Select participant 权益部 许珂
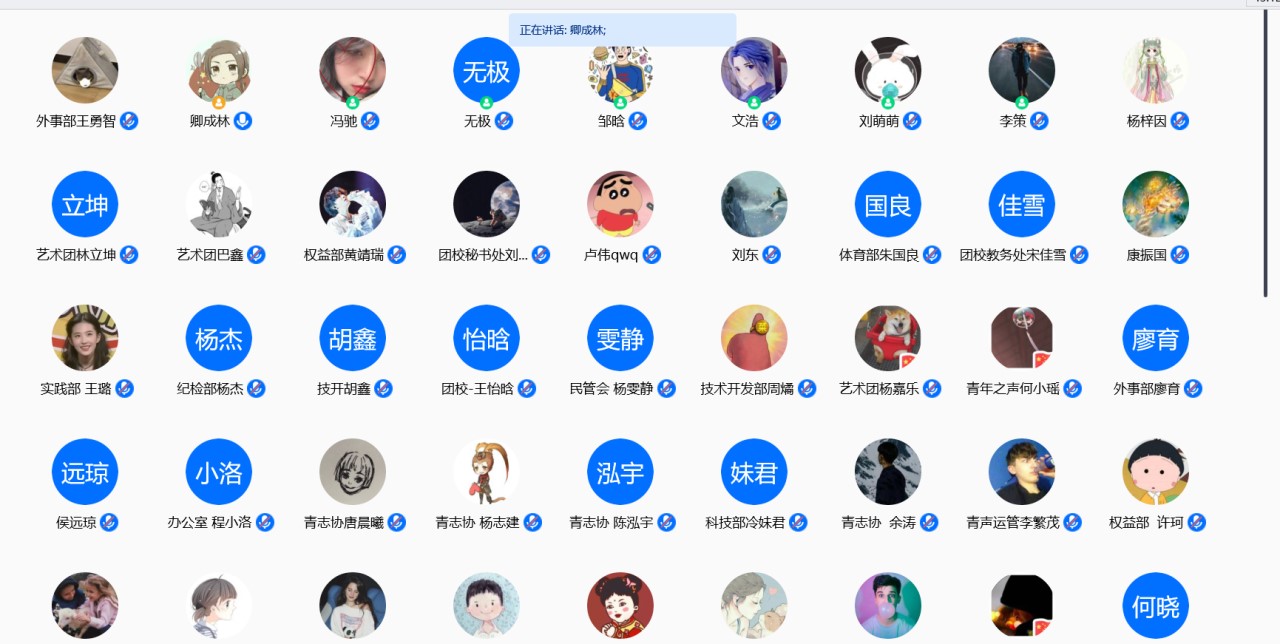 1156,472
